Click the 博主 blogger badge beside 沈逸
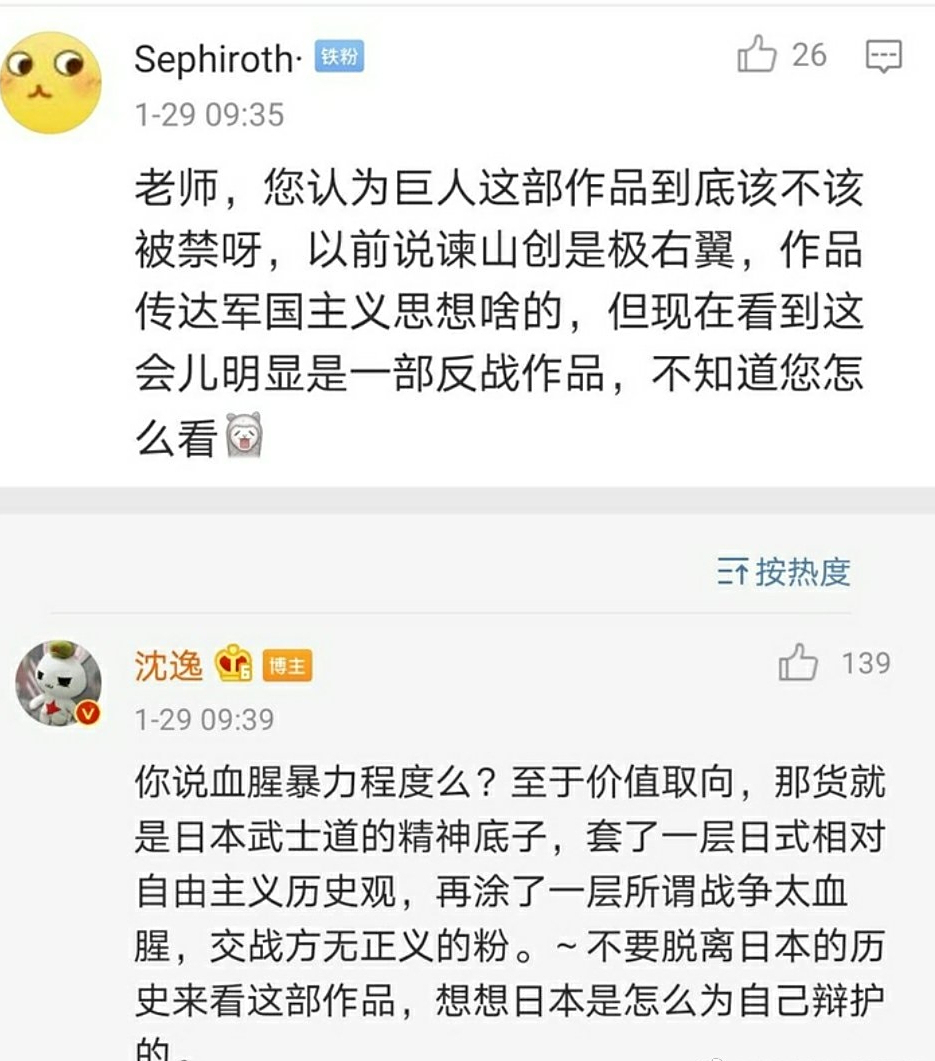 click(289, 664)
